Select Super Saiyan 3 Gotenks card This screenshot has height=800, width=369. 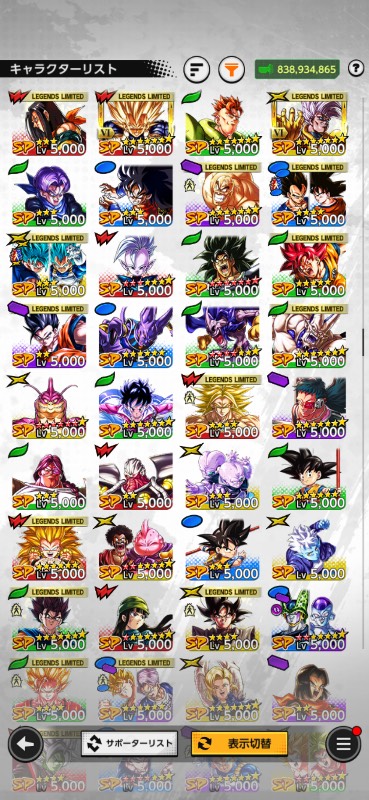pyautogui.click(x=48, y=548)
